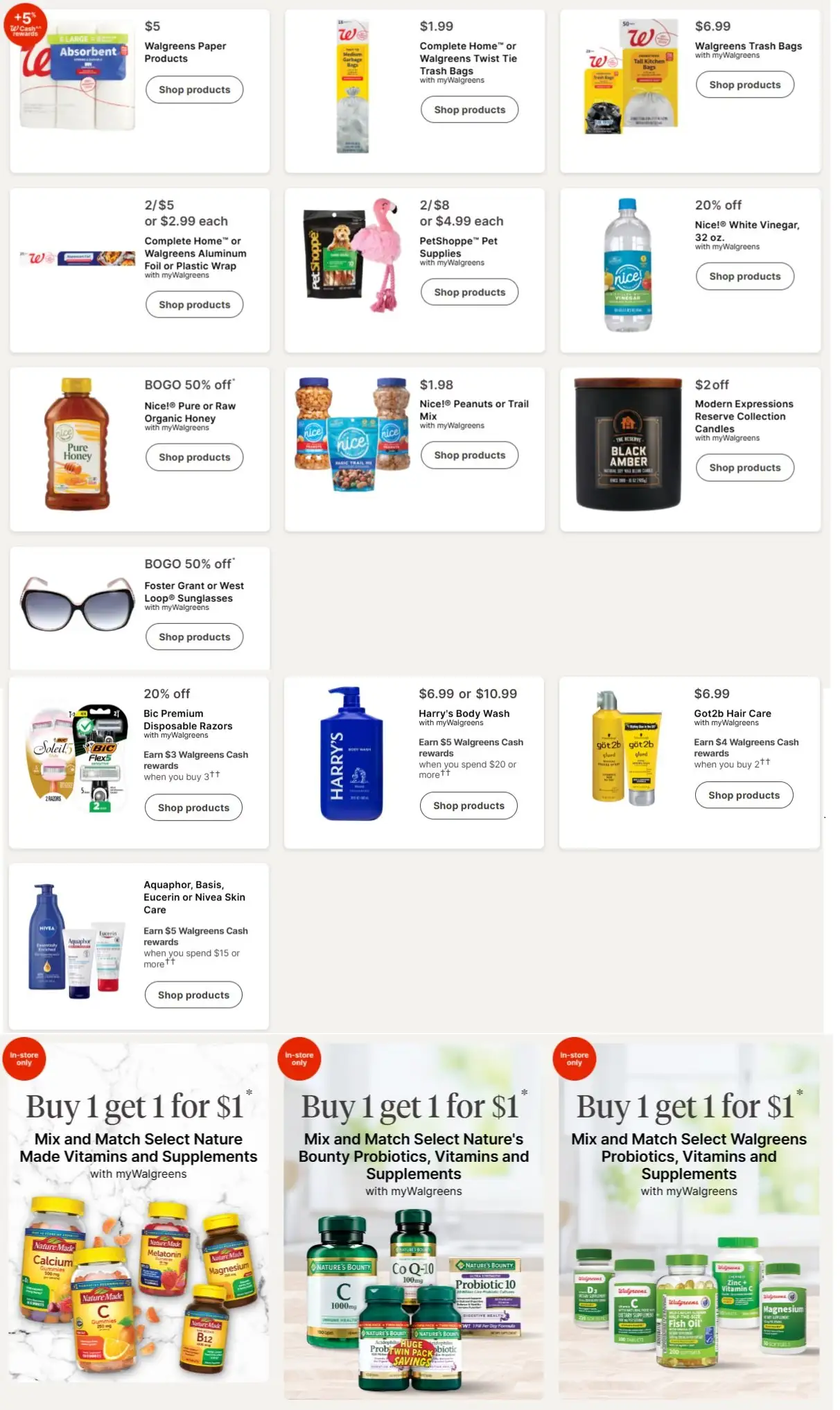The height and width of the screenshot is (1410, 840).
Task: Shop products for Harry's Body Wash
Action: tap(469, 806)
